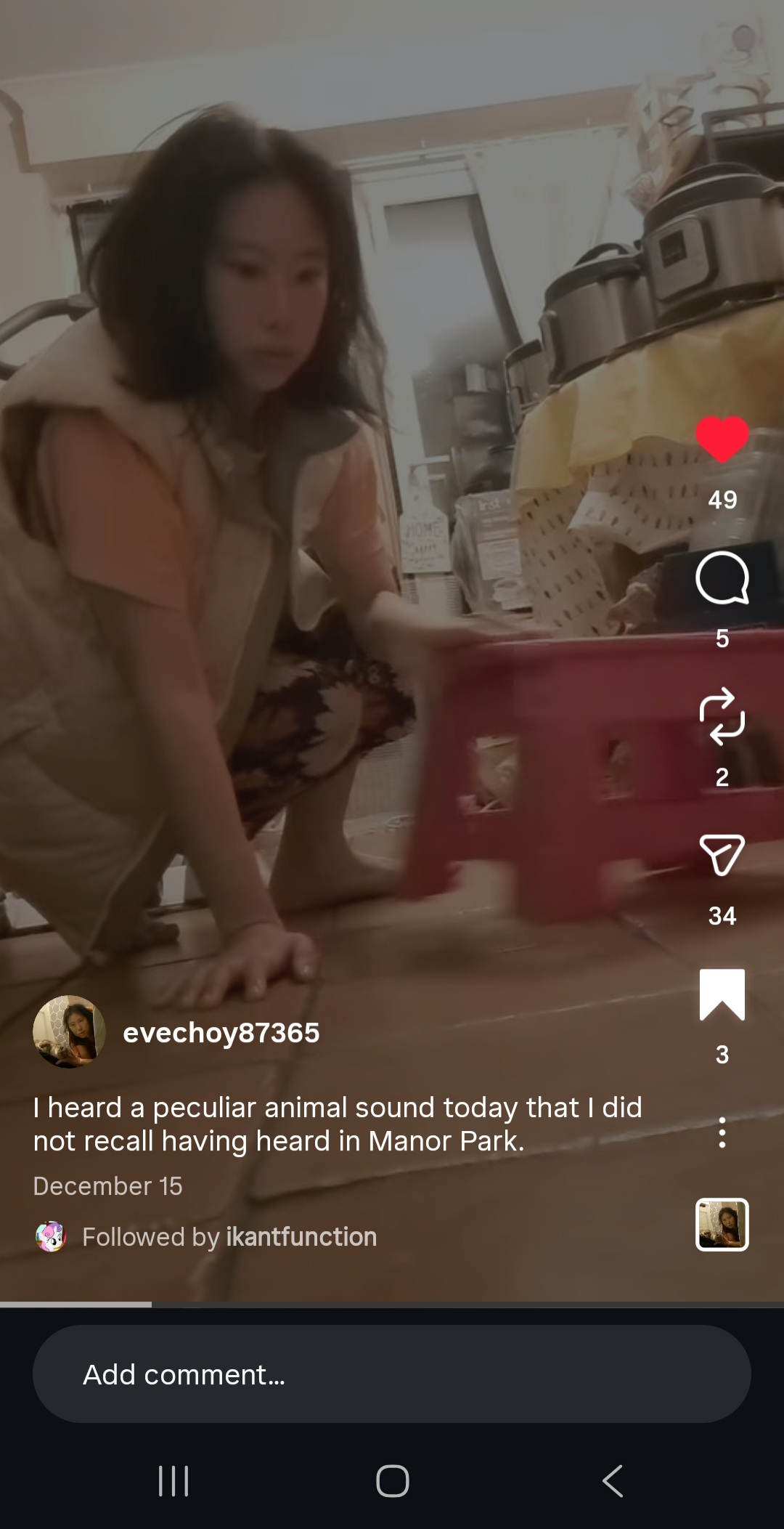Open the three-dot more options menu
Viewport: 784px width, 1529px height.
click(x=722, y=1132)
